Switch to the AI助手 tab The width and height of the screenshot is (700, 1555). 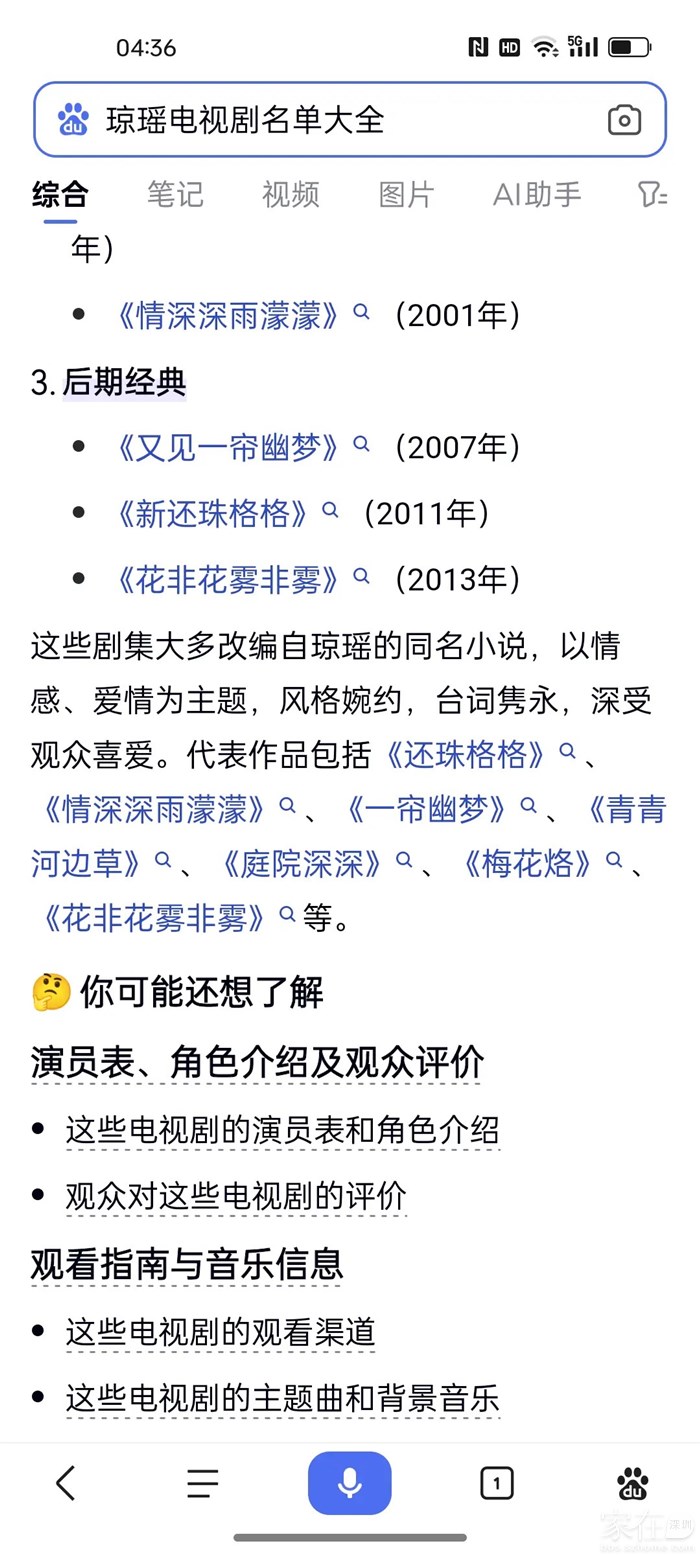click(x=537, y=194)
